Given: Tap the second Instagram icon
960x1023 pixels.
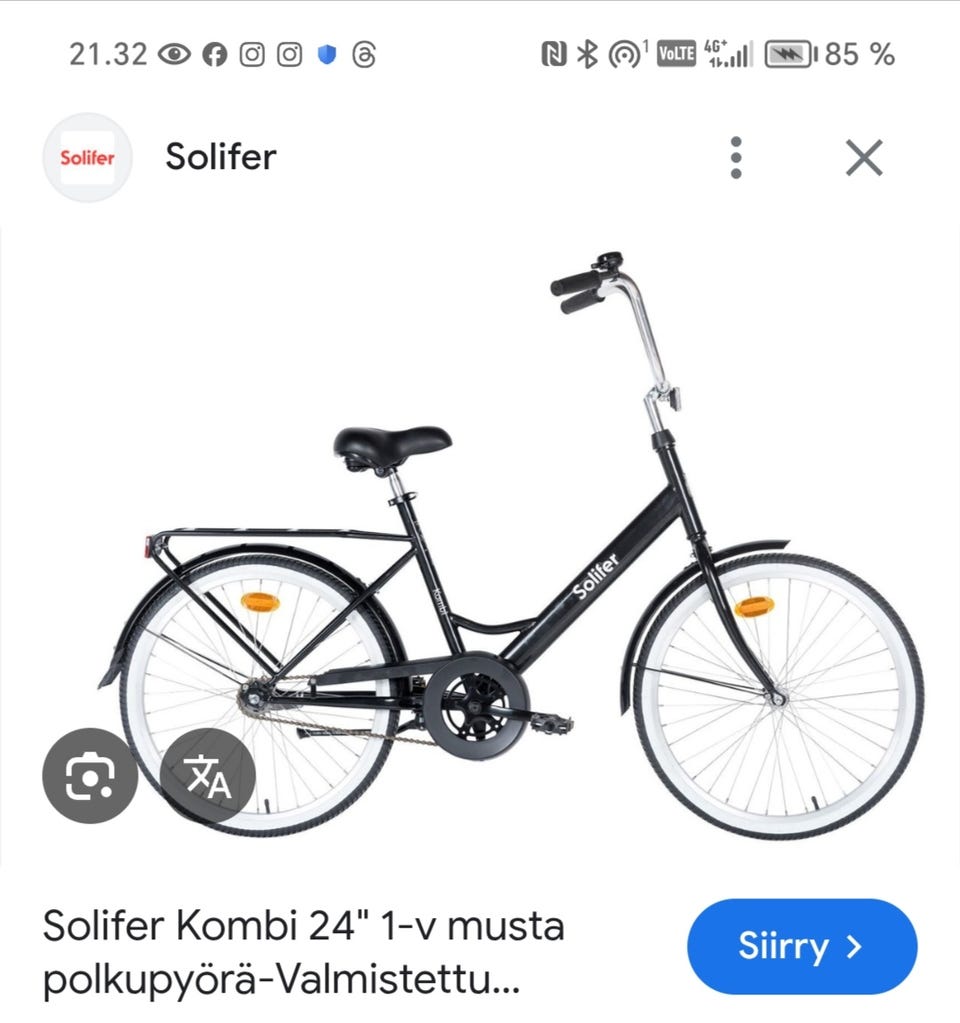Looking at the screenshot, I should coord(288,56).
